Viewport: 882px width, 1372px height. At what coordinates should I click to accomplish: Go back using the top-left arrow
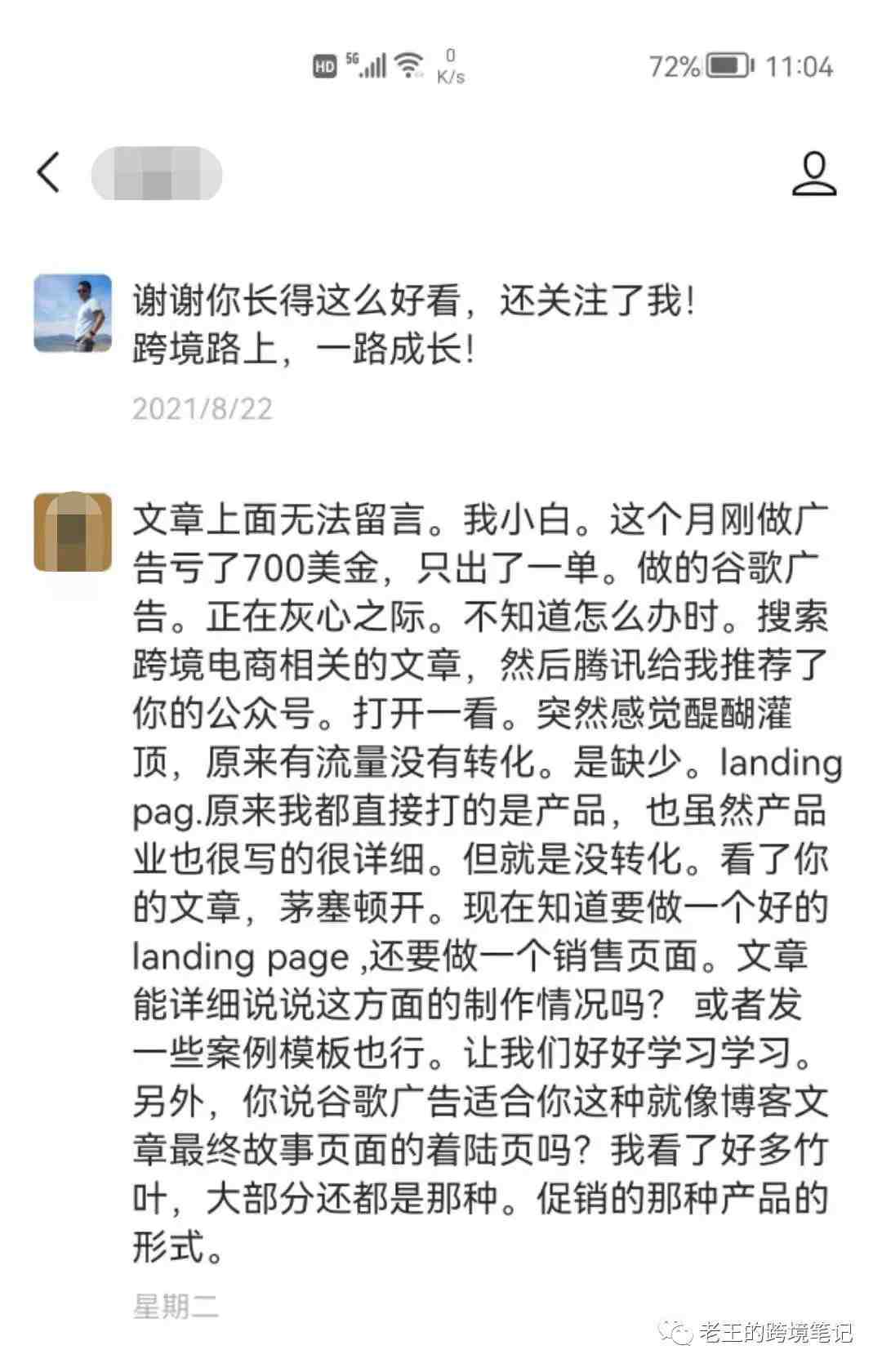[49, 172]
